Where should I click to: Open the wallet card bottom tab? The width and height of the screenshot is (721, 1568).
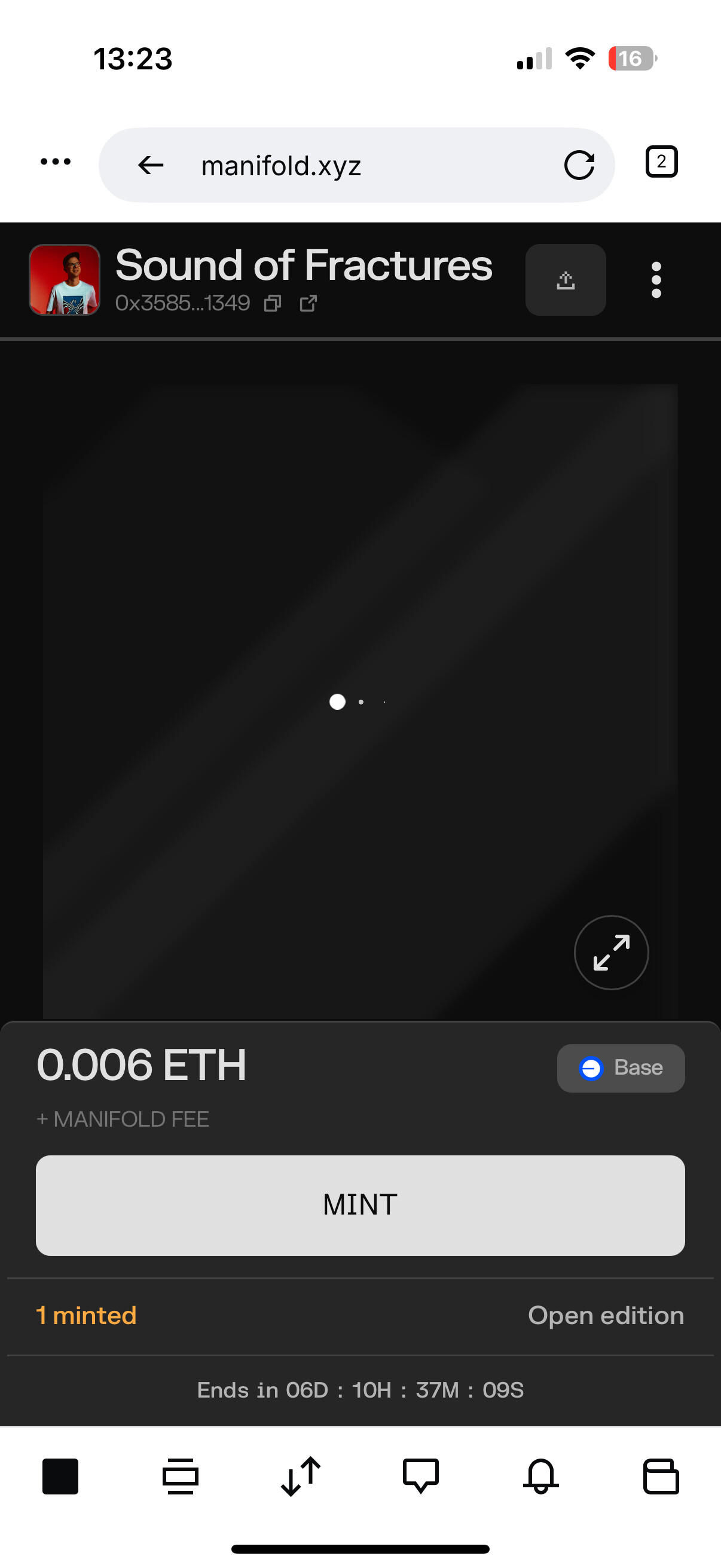[661, 1477]
